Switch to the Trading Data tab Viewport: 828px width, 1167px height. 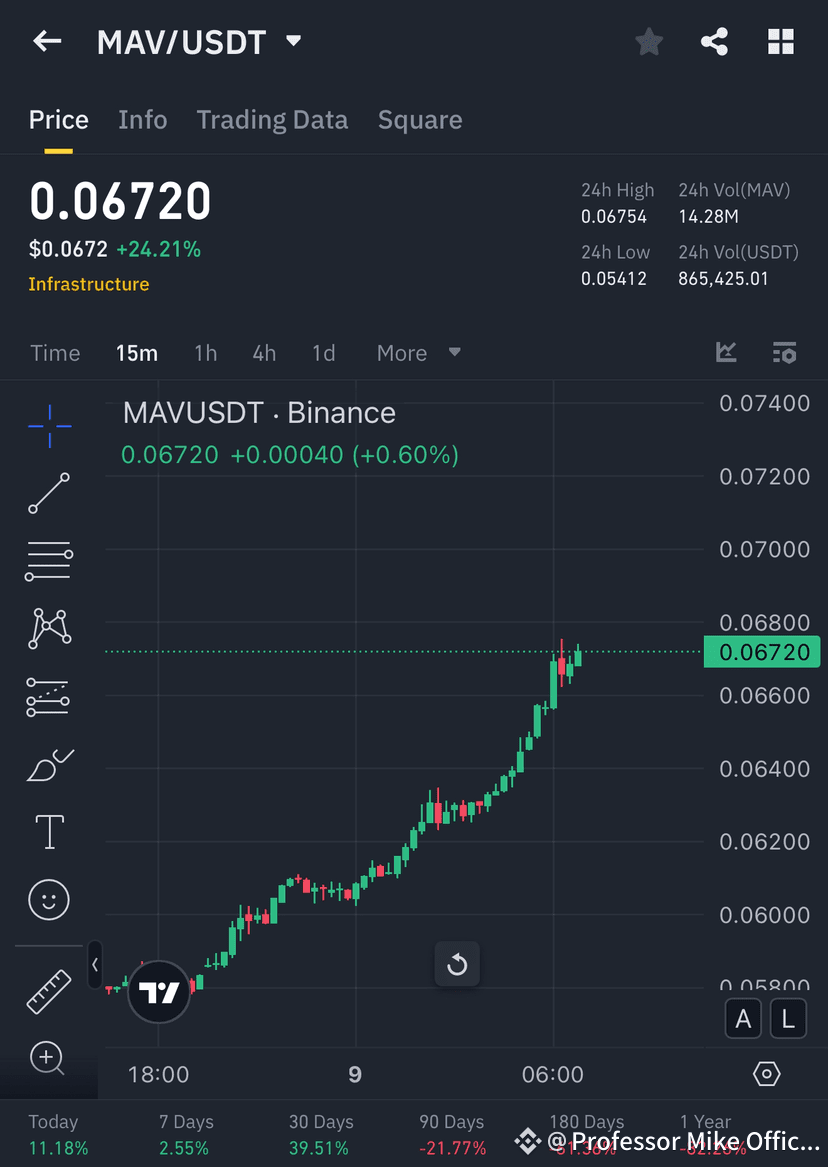272,119
